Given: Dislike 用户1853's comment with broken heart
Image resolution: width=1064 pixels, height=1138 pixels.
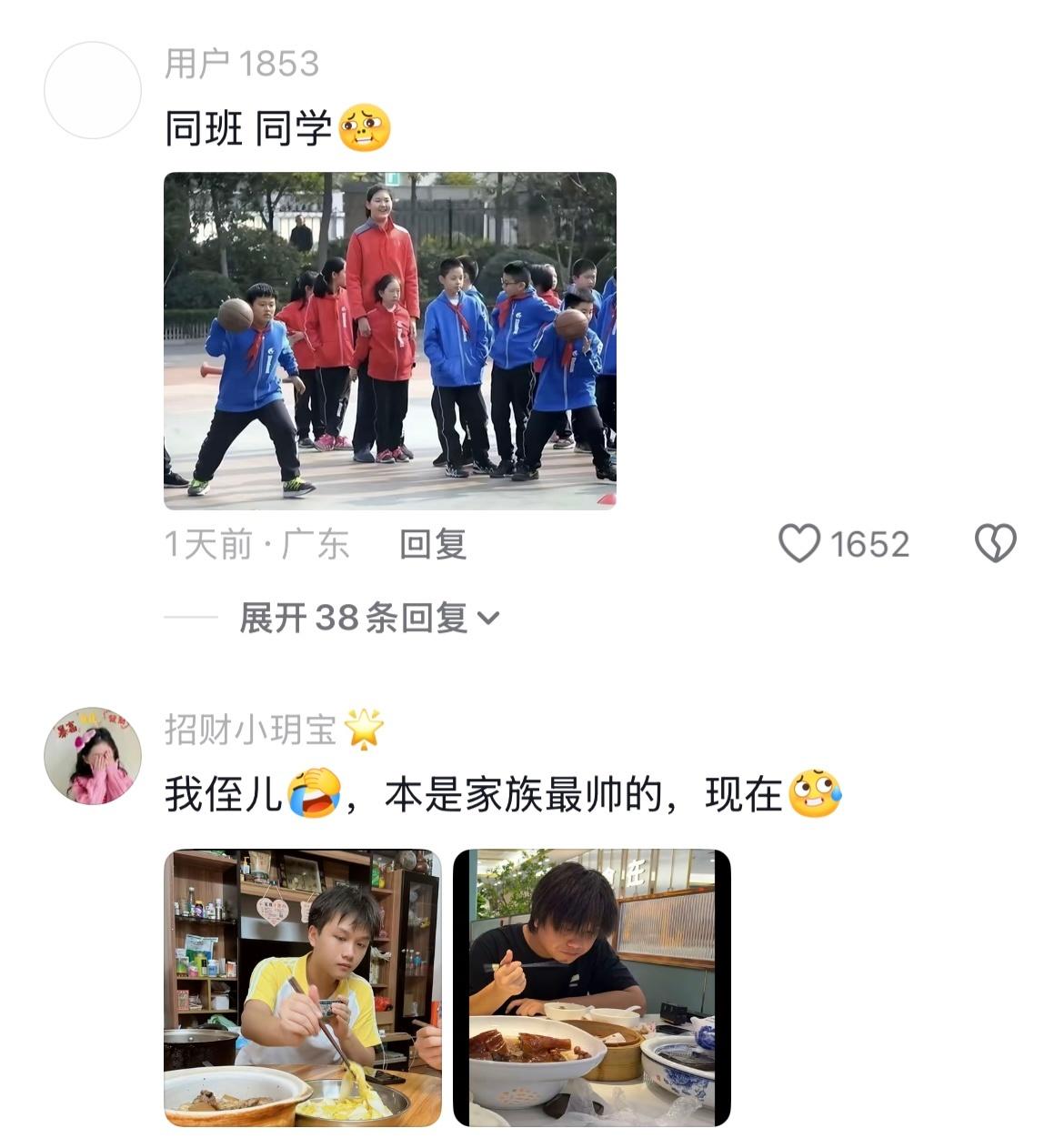Looking at the screenshot, I should 995,544.
